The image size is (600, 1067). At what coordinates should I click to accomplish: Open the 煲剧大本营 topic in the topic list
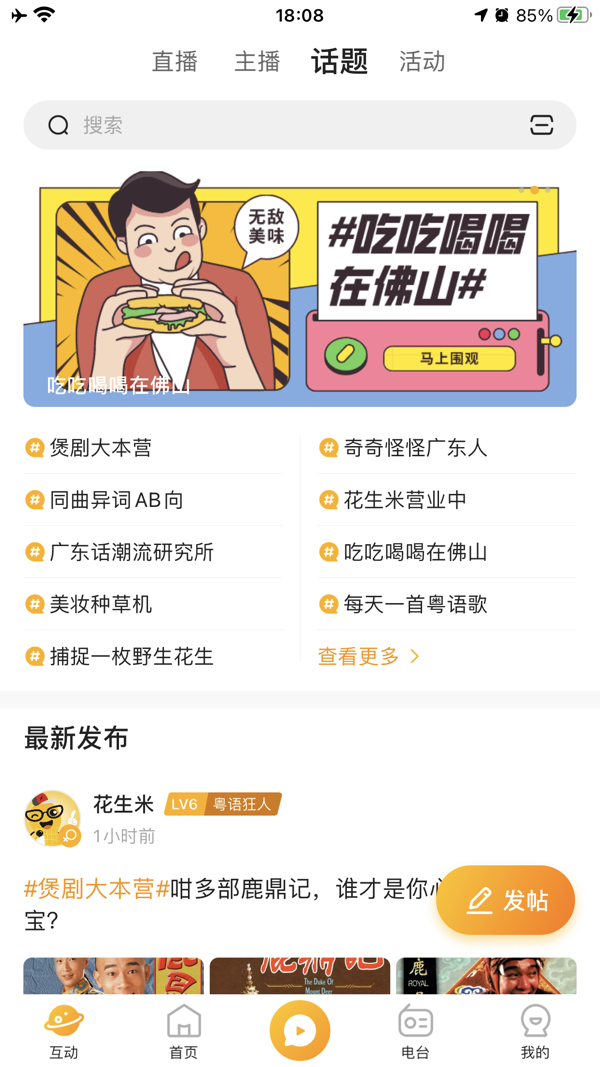coord(100,448)
